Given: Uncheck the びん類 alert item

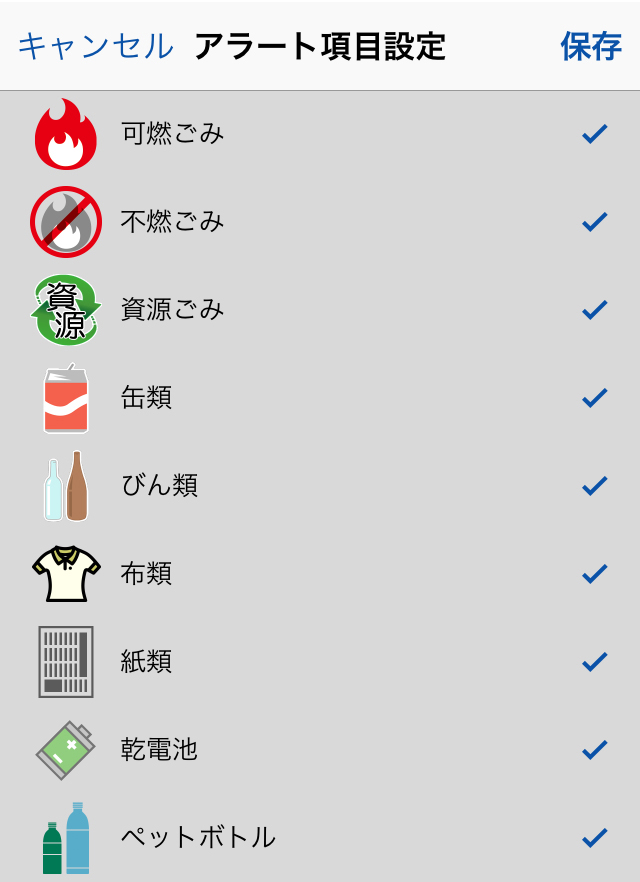Looking at the screenshot, I should (x=595, y=486).
